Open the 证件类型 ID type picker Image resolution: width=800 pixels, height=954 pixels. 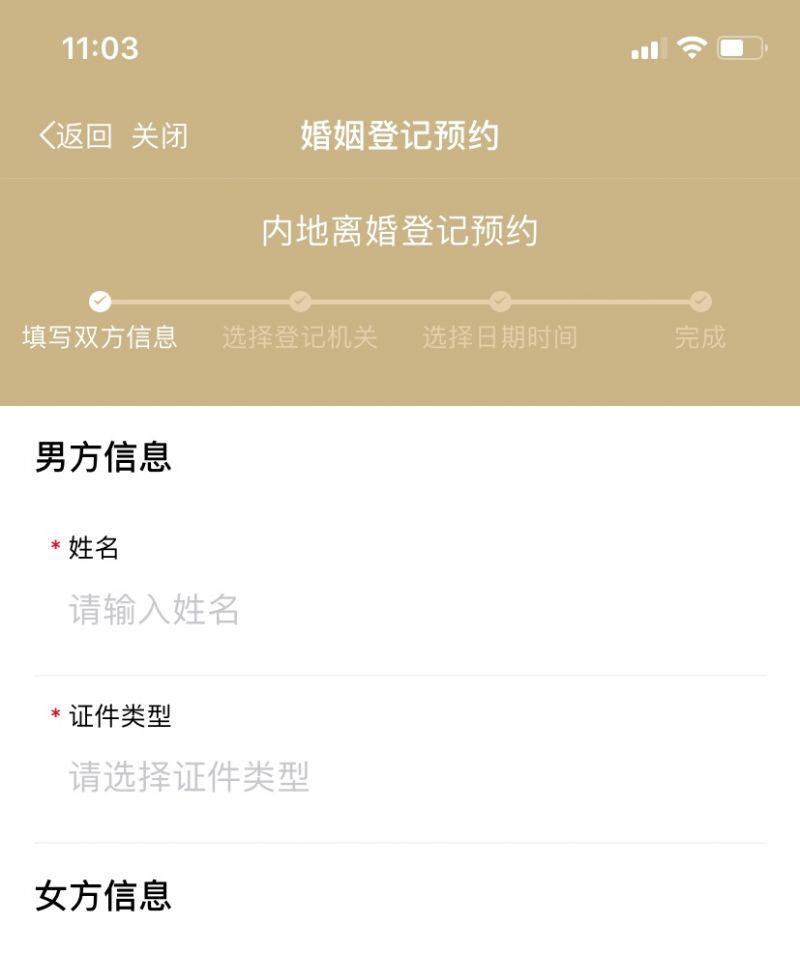pos(400,776)
